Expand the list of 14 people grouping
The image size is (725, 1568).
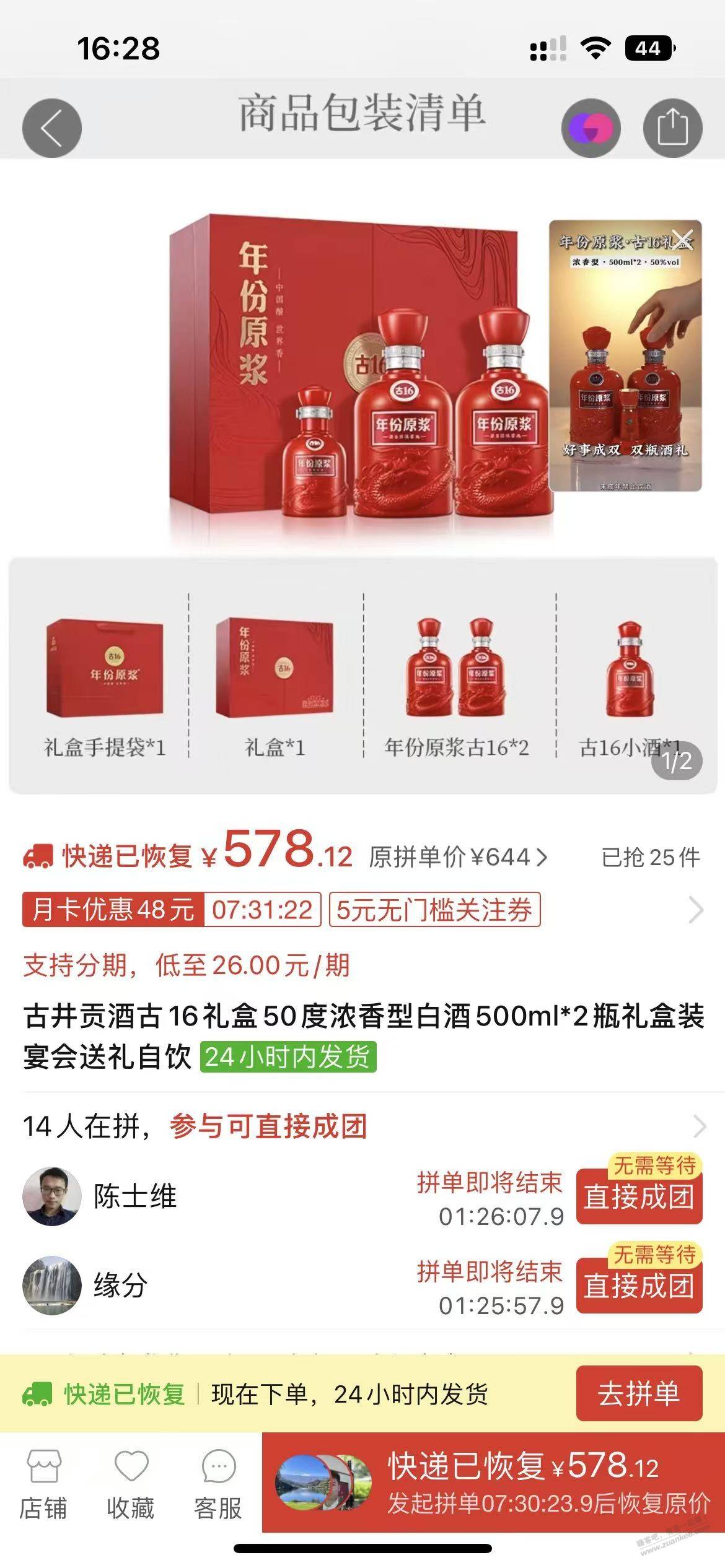click(x=698, y=1126)
